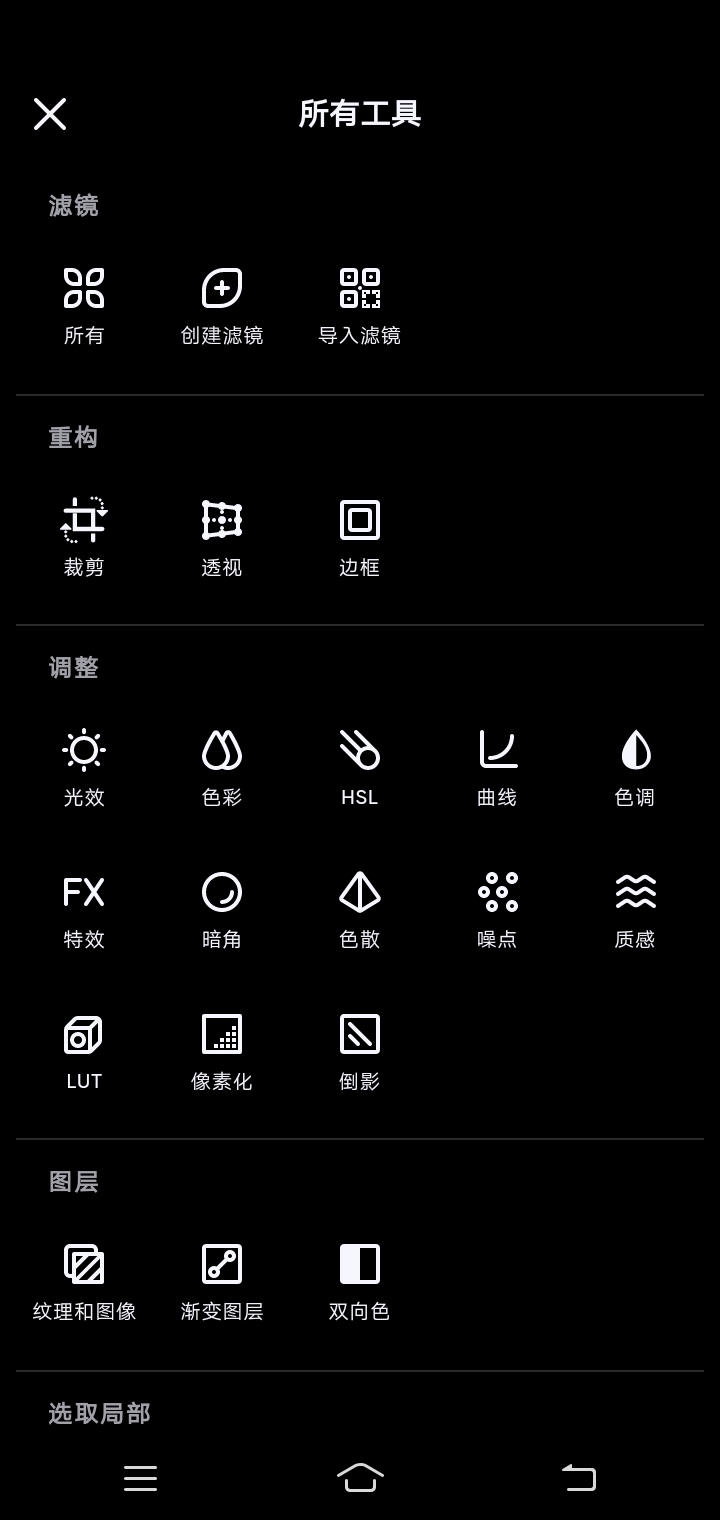Open the LUT tool
The width and height of the screenshot is (720, 1520).
pyautogui.click(x=83, y=1048)
